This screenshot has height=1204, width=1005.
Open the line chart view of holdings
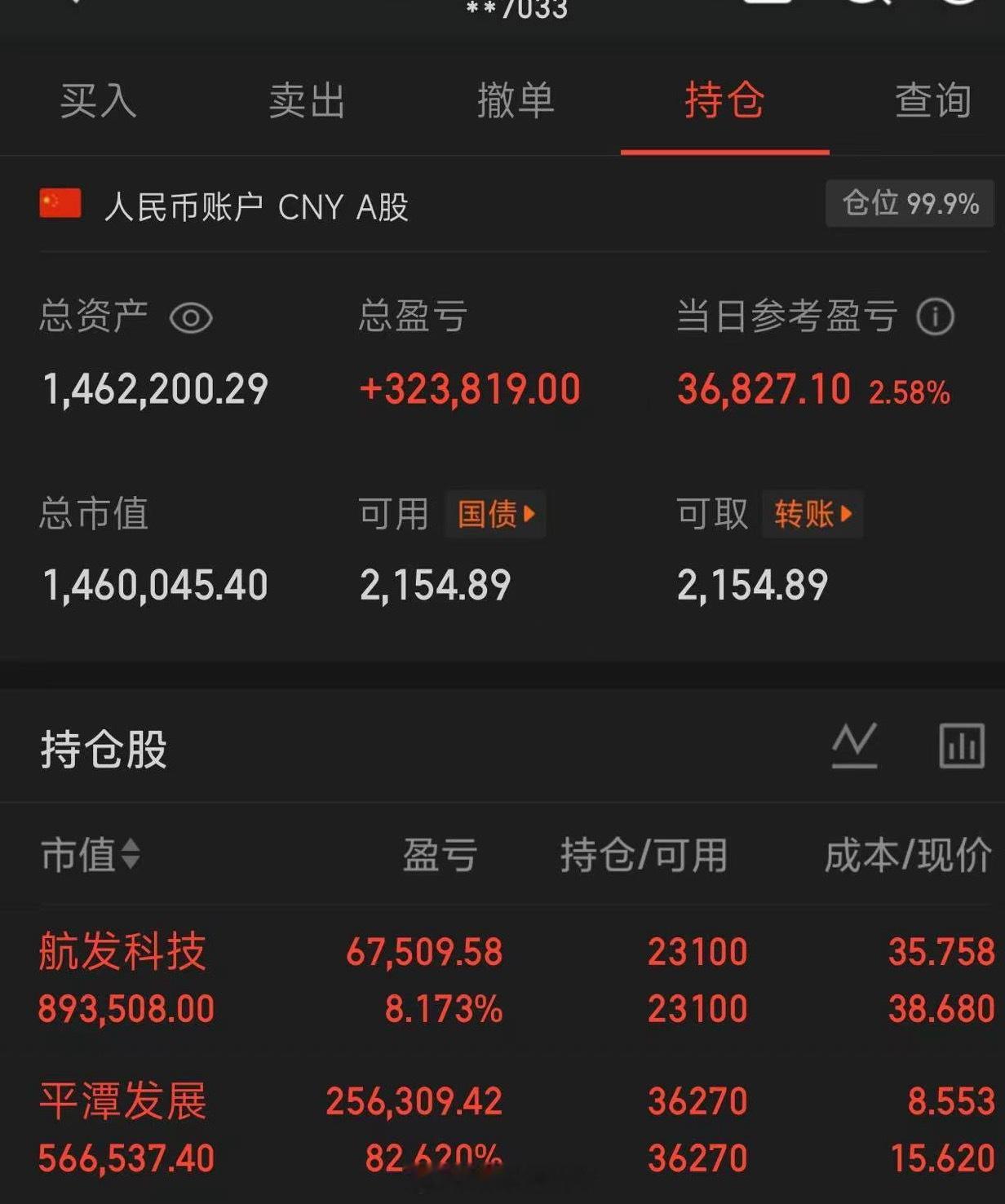pyautogui.click(x=853, y=745)
